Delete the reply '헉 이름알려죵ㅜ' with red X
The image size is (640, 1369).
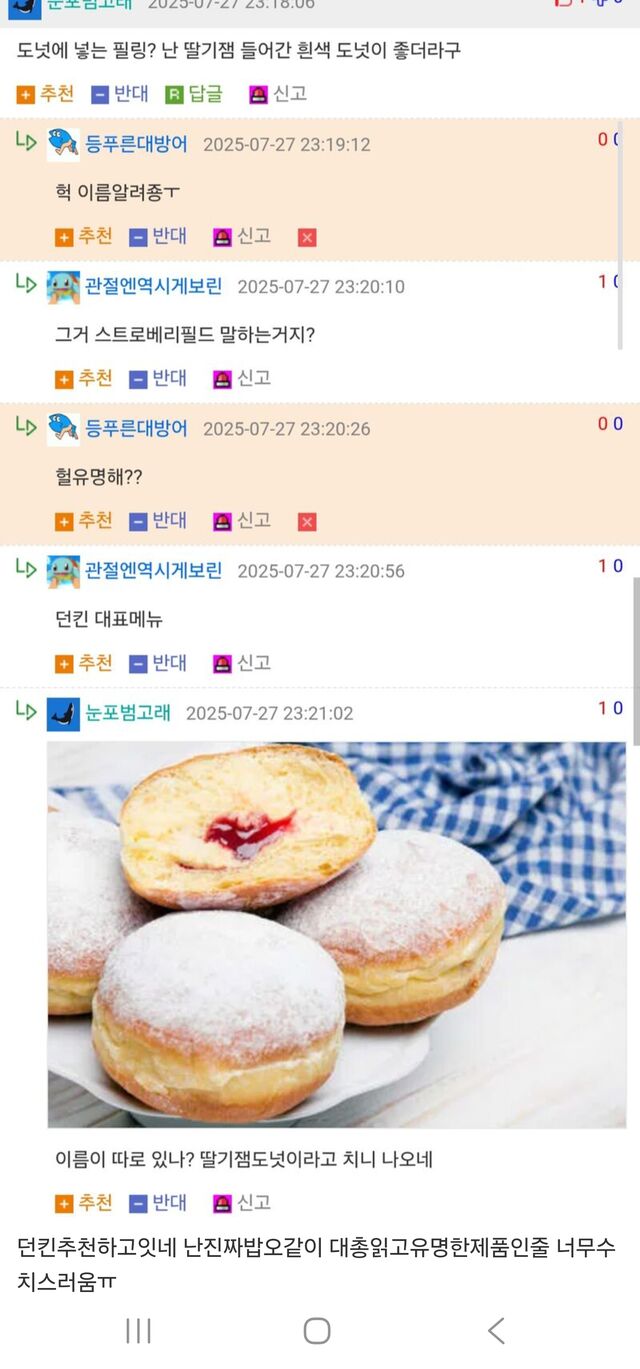[x=307, y=237]
